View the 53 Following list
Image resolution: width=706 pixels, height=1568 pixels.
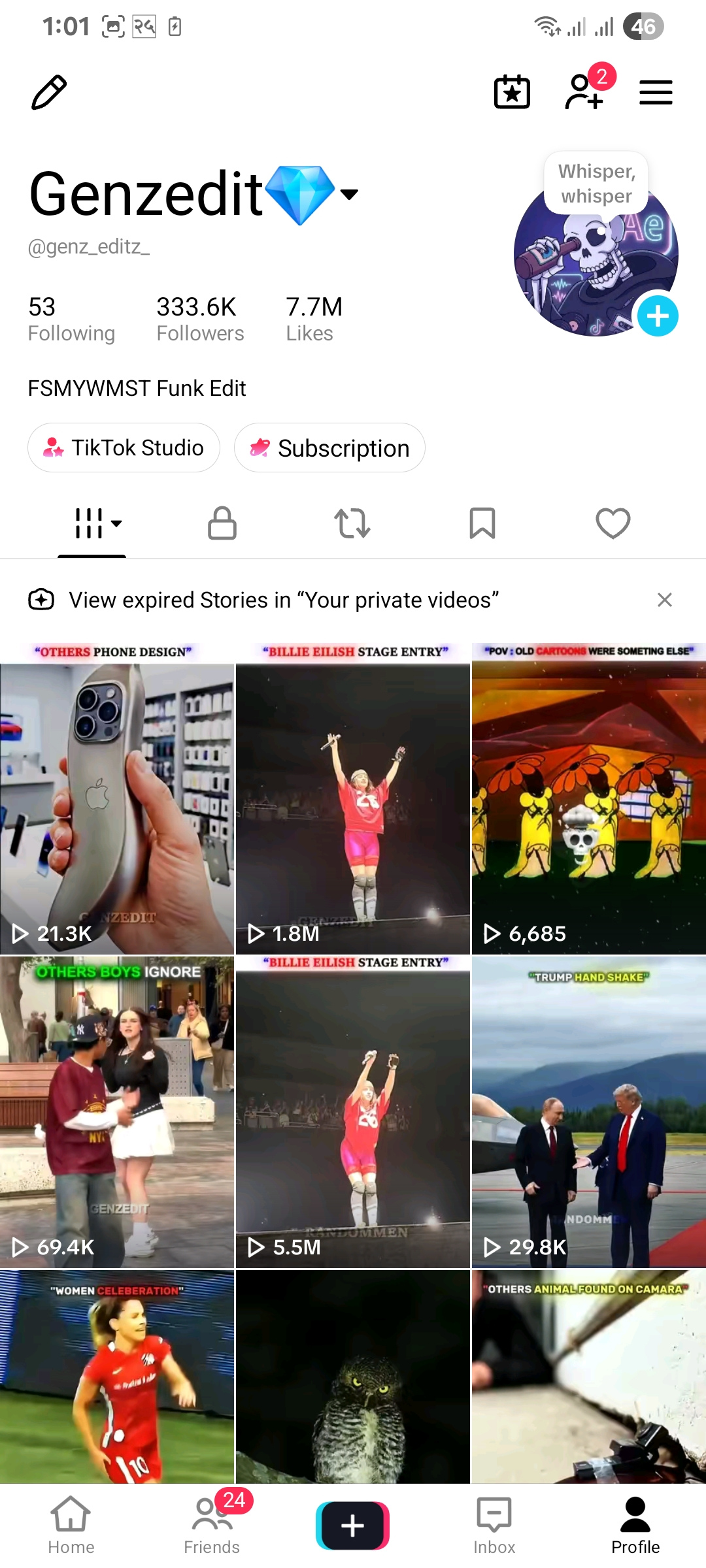point(71,319)
